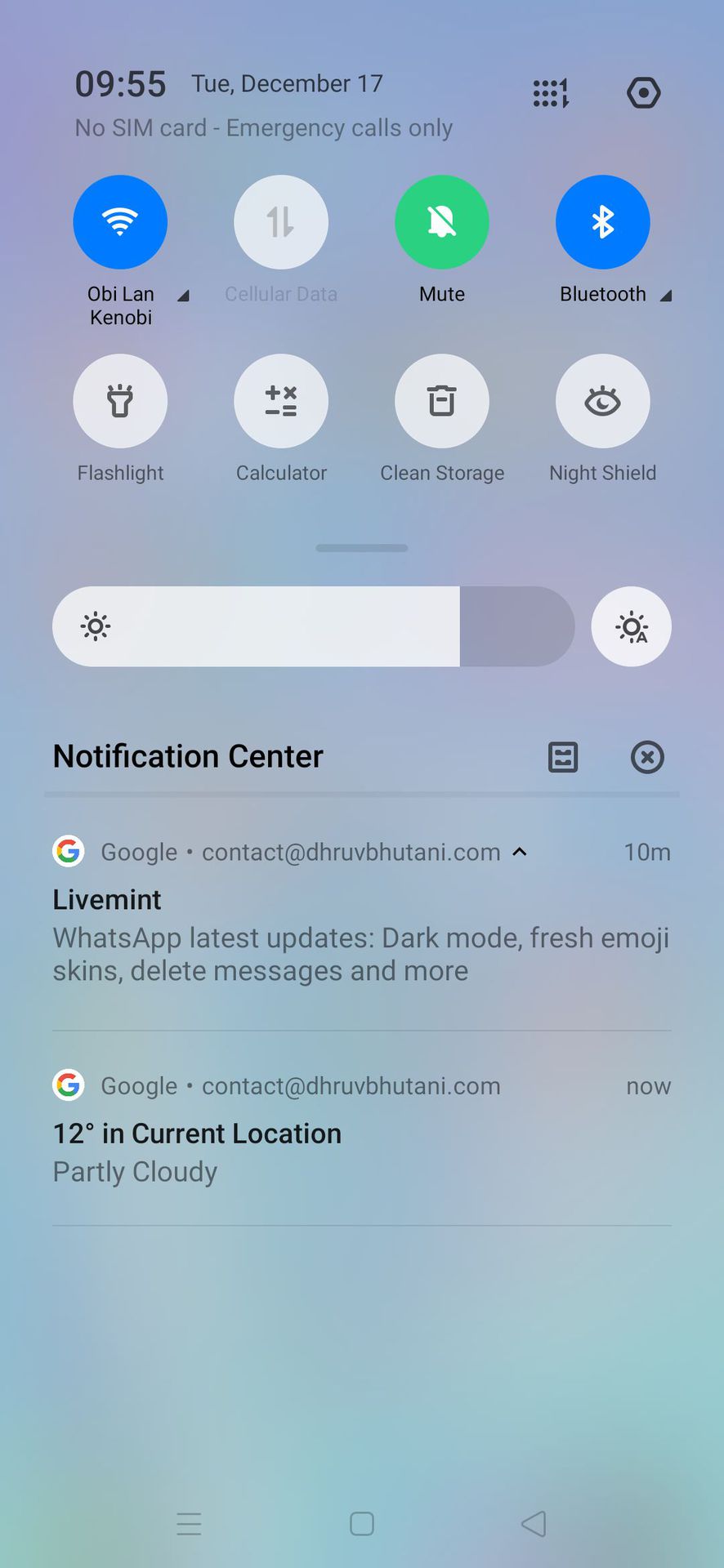Screen dimensions: 724x1568
Task: Turn on the Flashlight
Action: (x=120, y=401)
